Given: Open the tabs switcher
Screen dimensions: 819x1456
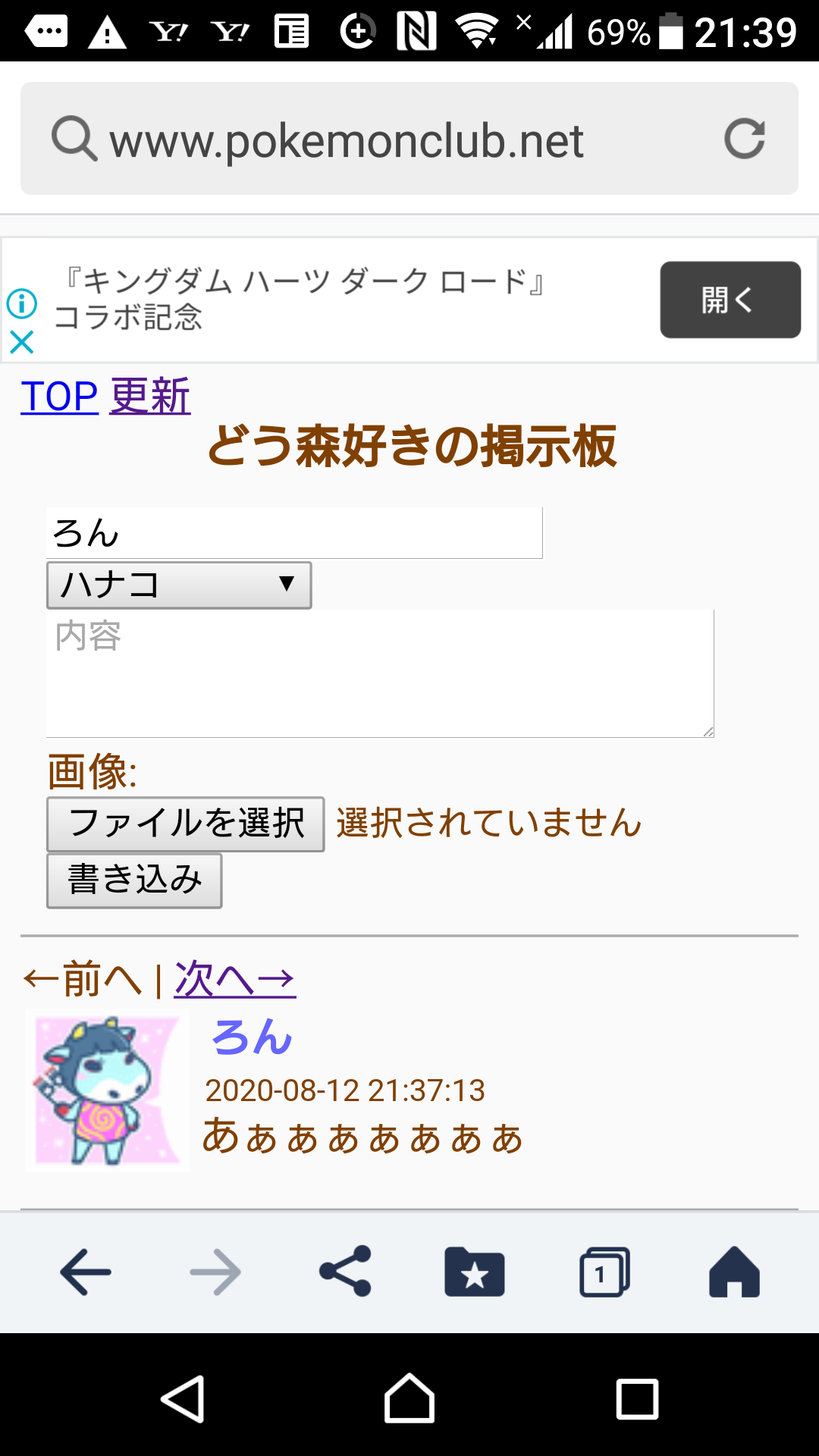Looking at the screenshot, I should coord(604,1272).
